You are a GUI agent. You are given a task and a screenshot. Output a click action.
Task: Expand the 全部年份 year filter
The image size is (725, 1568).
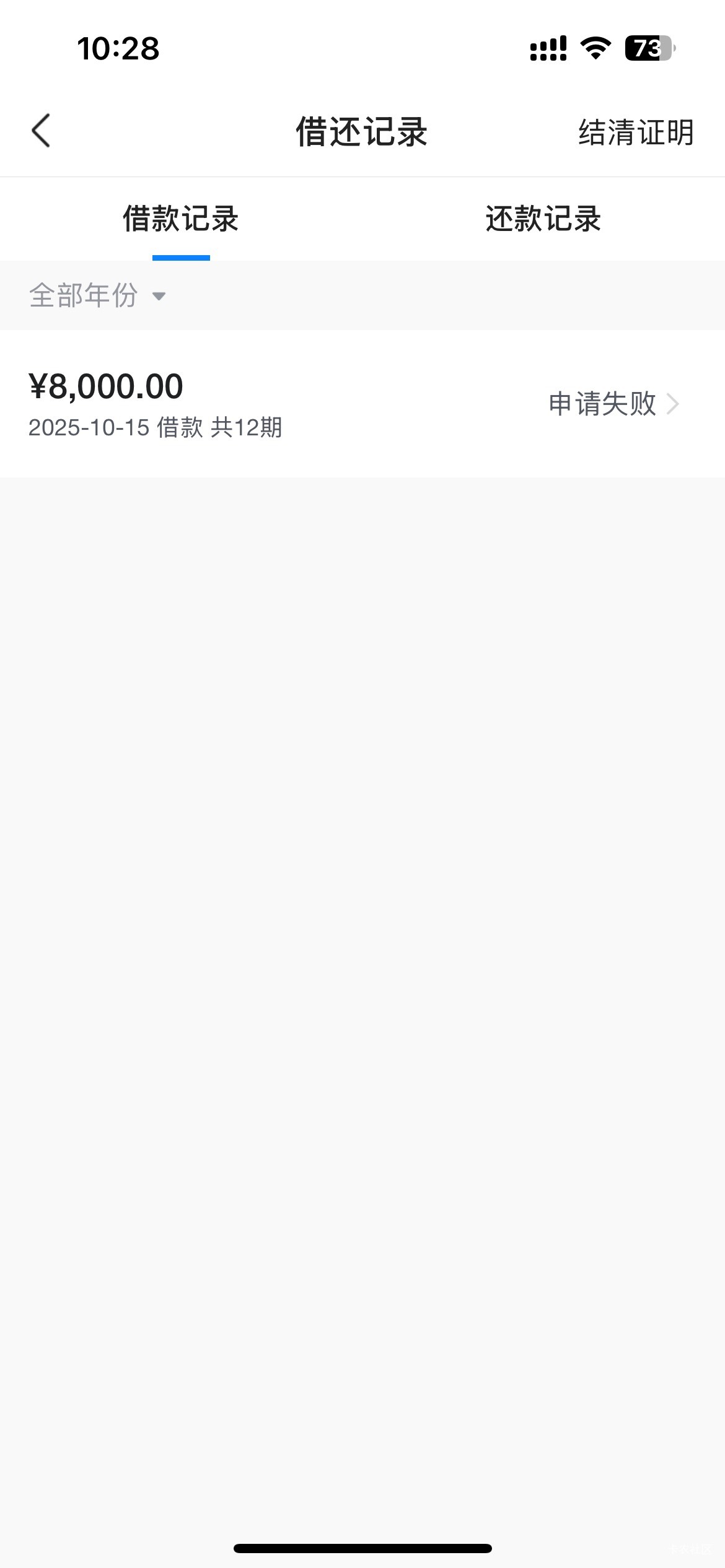pyautogui.click(x=97, y=295)
